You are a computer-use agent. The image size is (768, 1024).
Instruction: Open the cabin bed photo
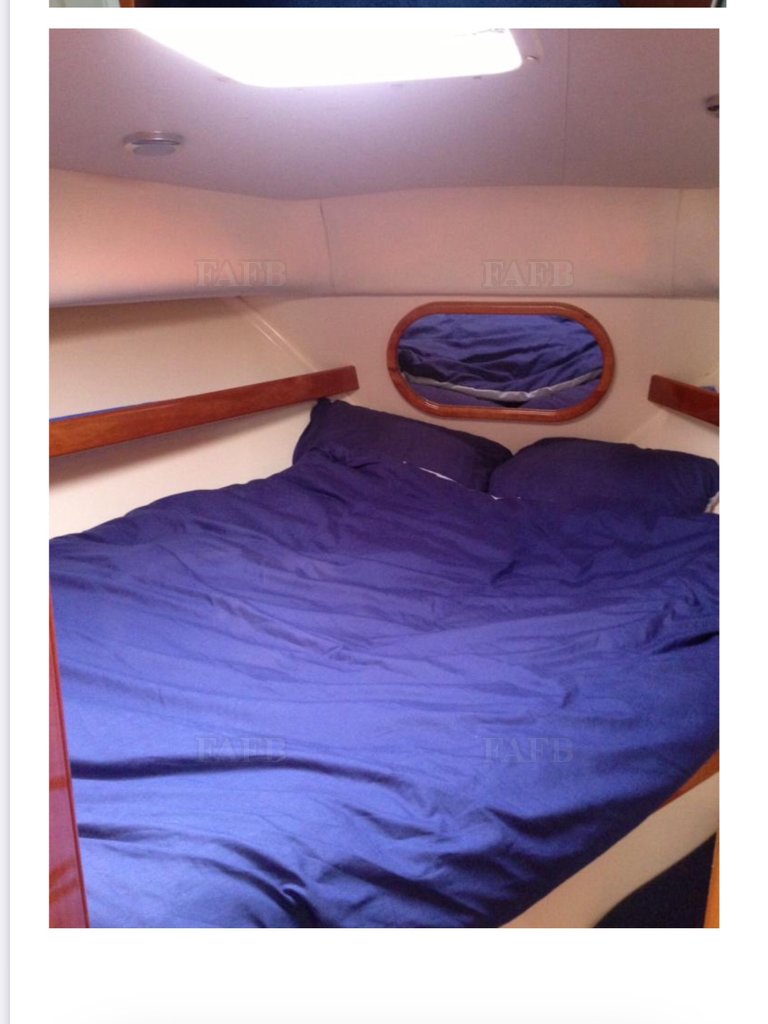(x=384, y=478)
